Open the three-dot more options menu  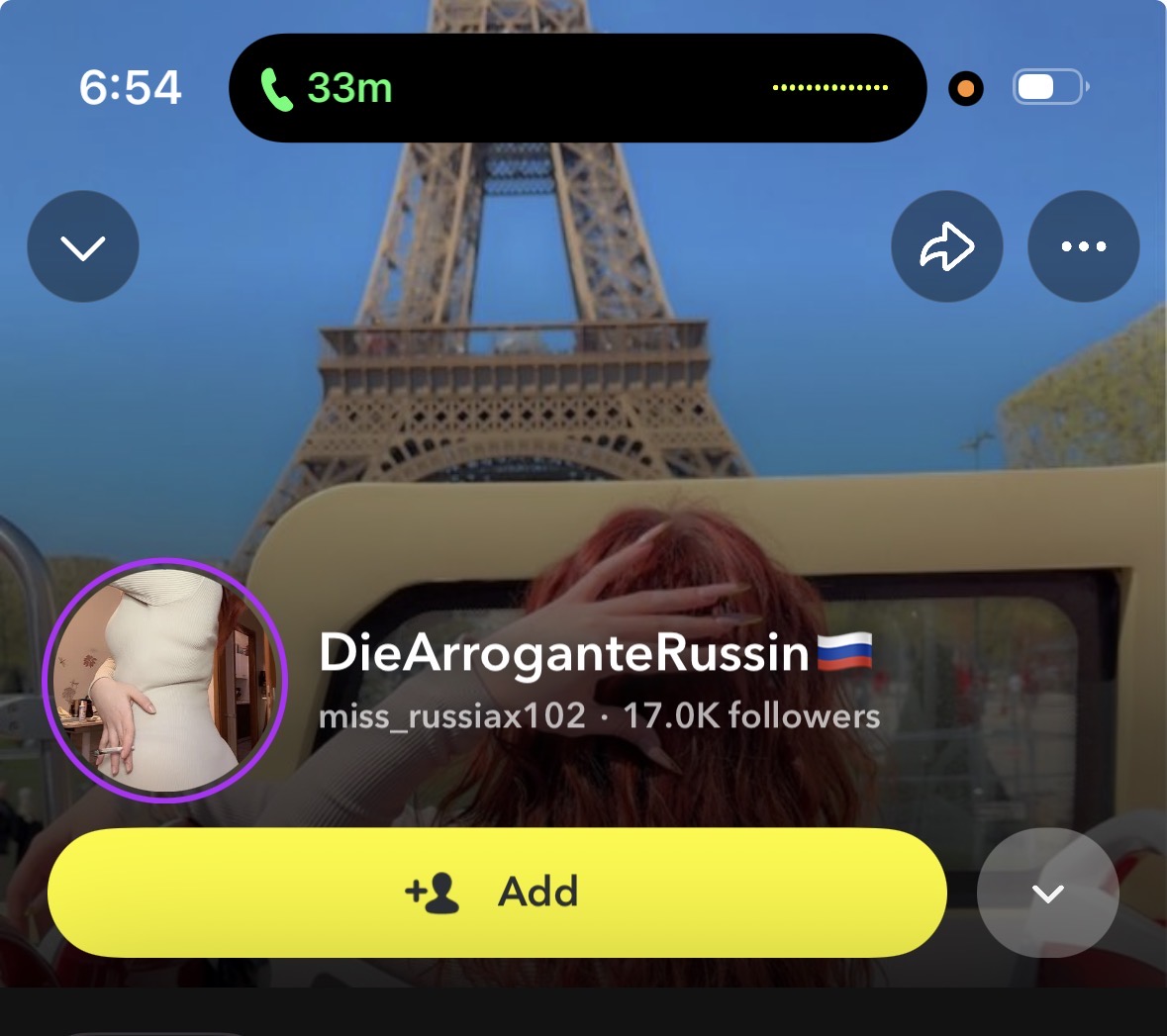[x=1083, y=246]
